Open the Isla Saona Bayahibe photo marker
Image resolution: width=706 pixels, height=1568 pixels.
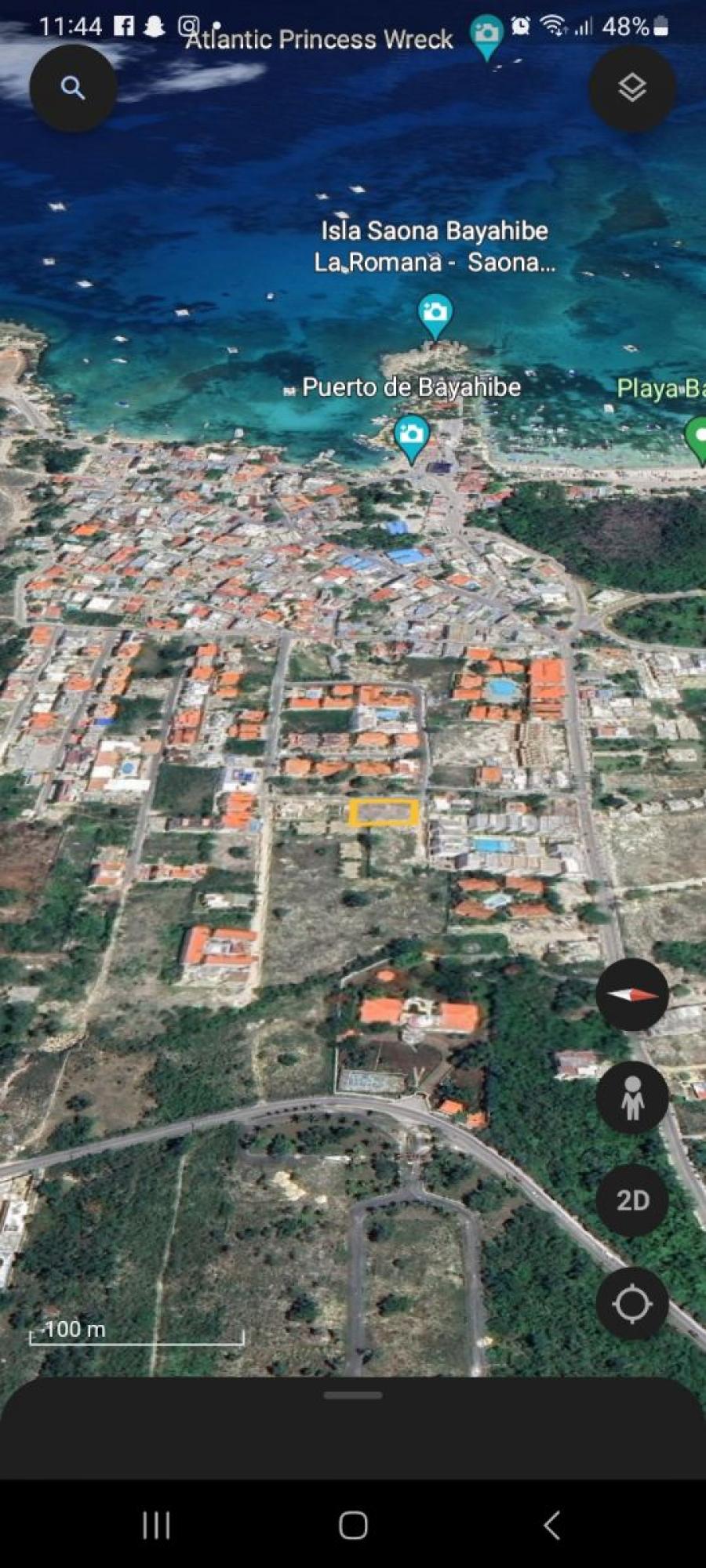coord(435,315)
